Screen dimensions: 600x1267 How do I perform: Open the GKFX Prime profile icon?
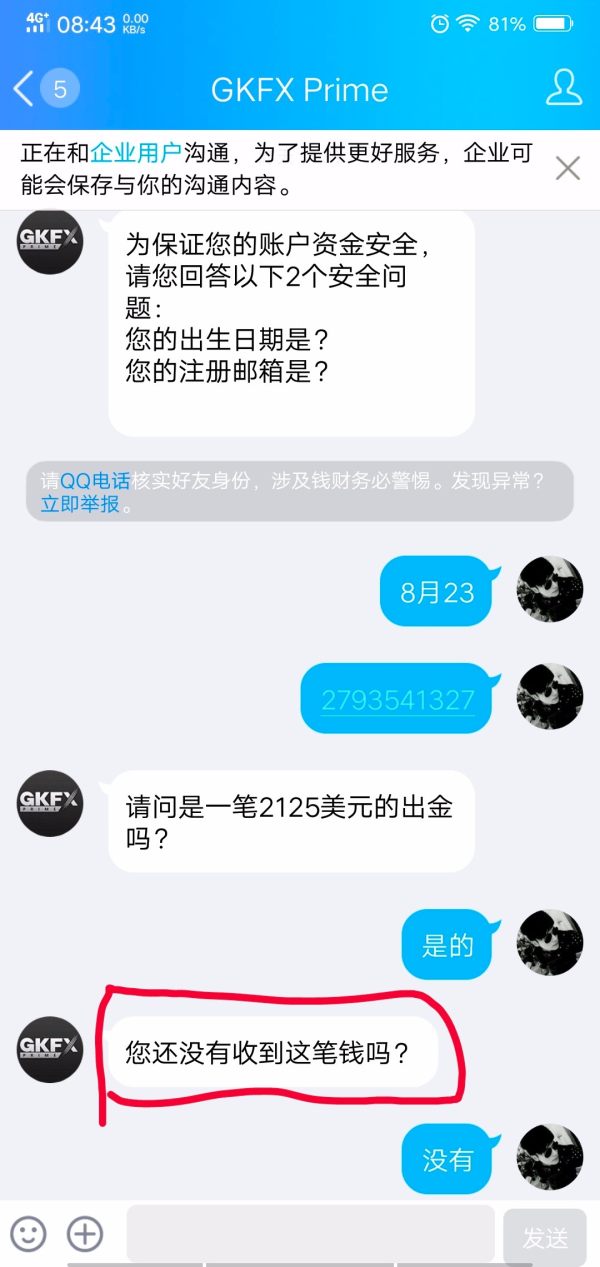point(563,88)
